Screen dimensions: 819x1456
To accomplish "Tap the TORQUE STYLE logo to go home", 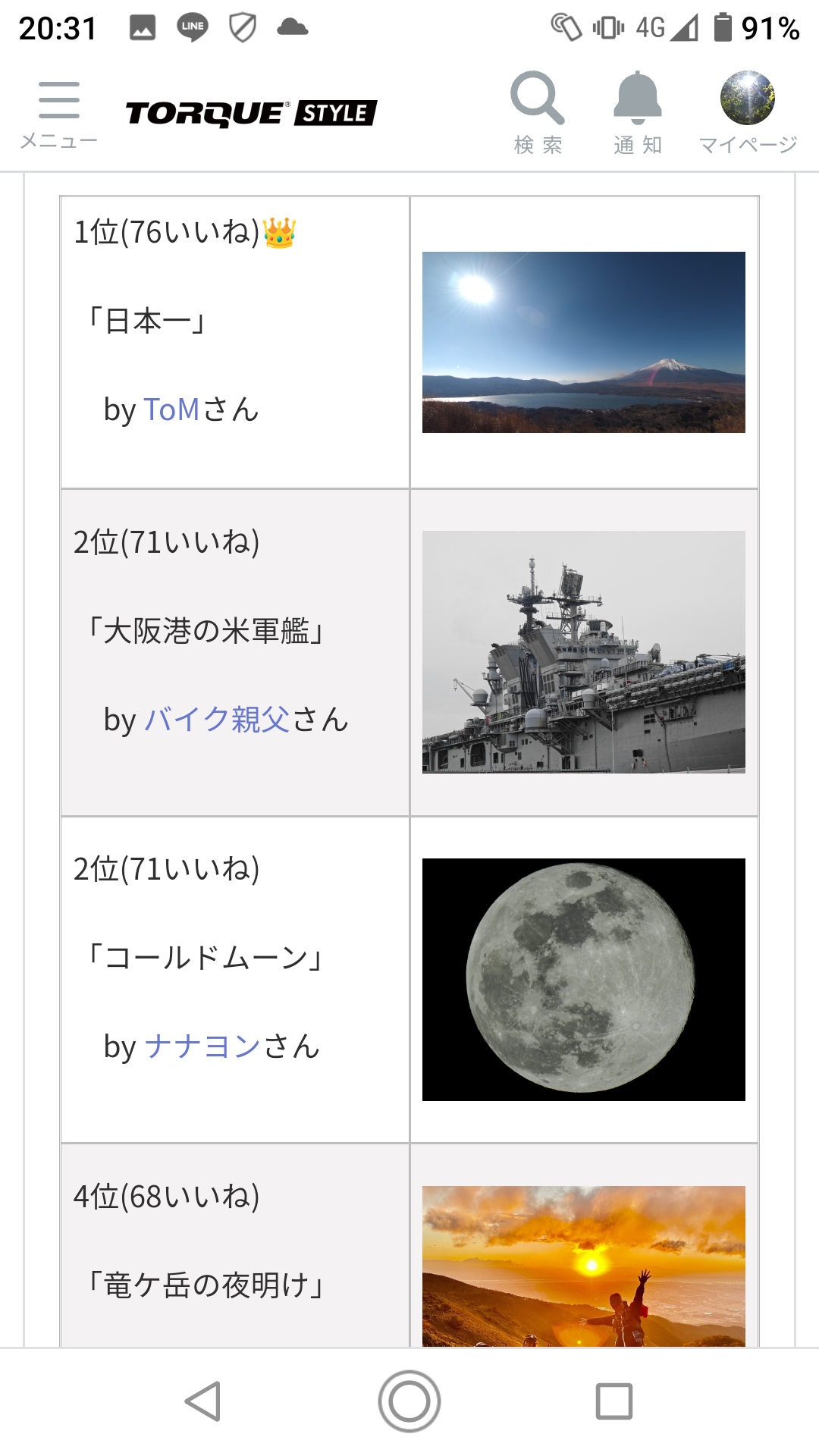I will coord(251,114).
